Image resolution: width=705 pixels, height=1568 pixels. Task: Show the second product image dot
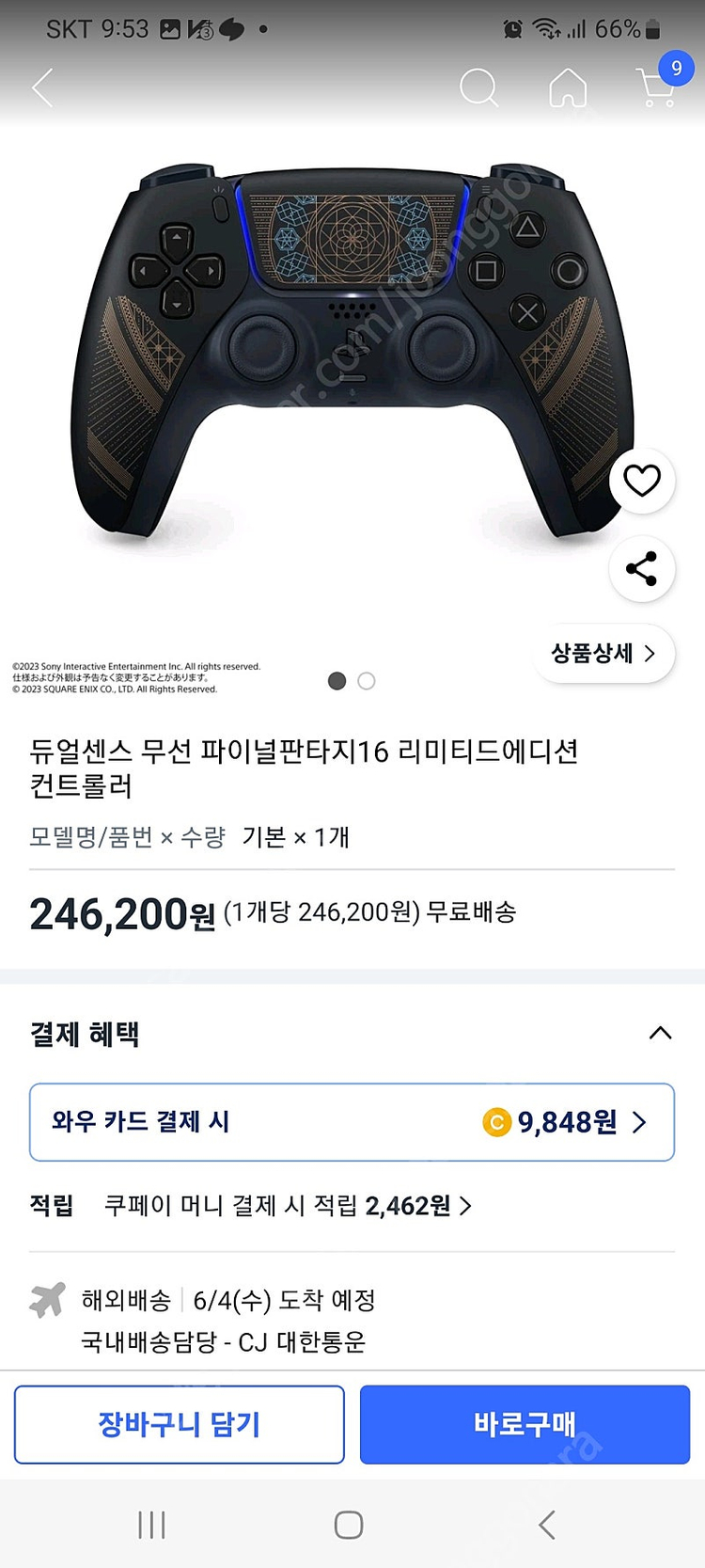(x=367, y=681)
